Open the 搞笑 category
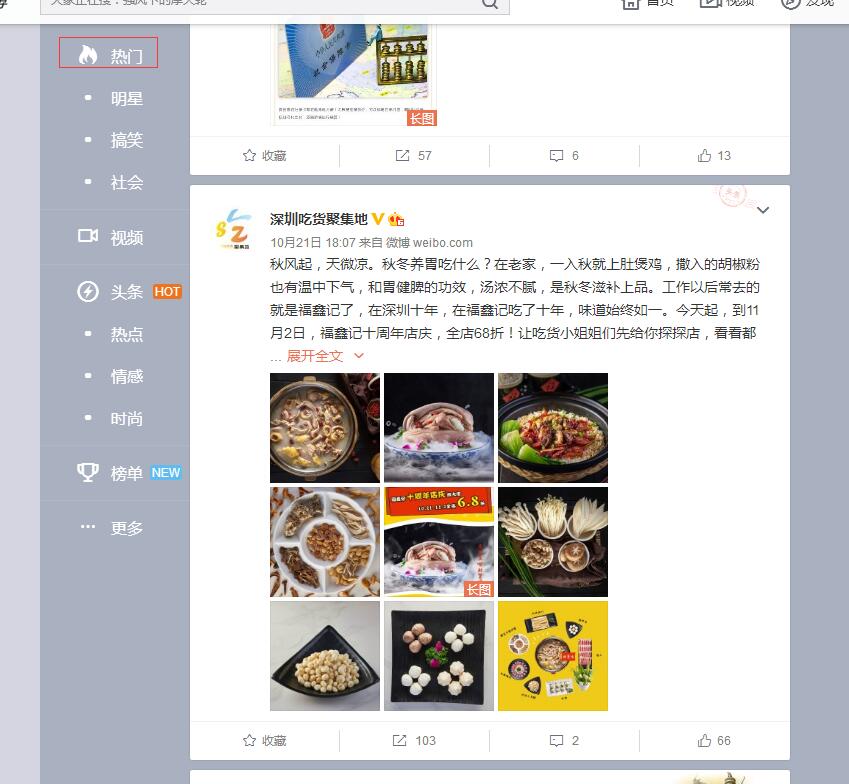This screenshot has height=784, width=849. click(126, 140)
